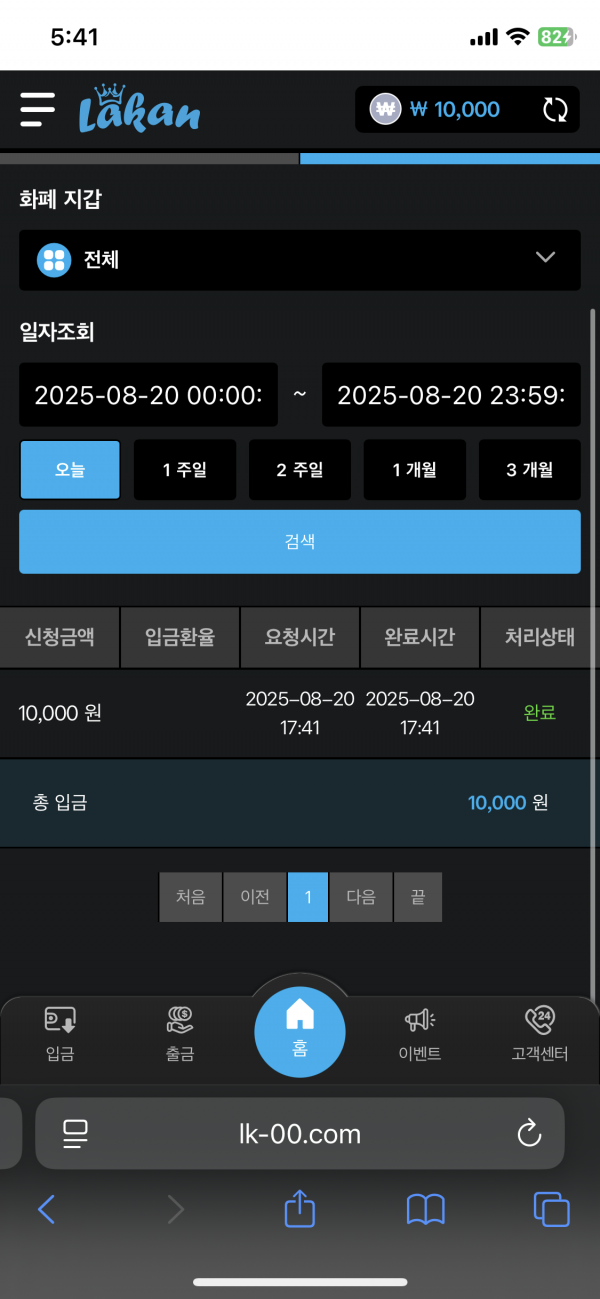Go to 이전 previous page

255,897
